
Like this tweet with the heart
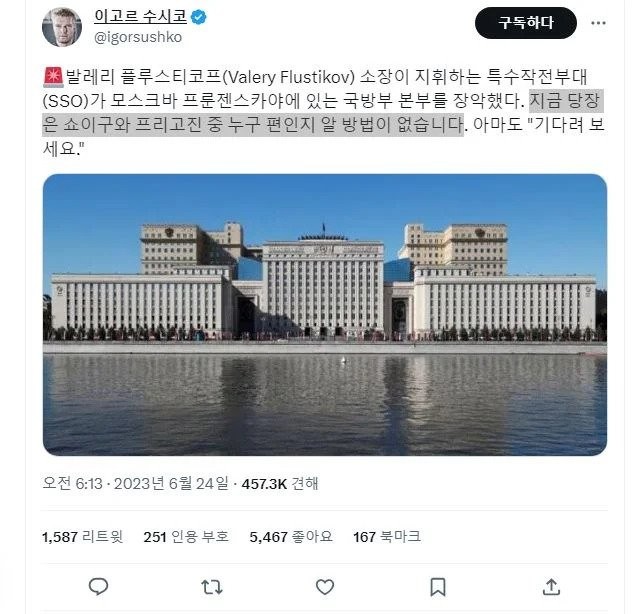(x=324, y=586)
